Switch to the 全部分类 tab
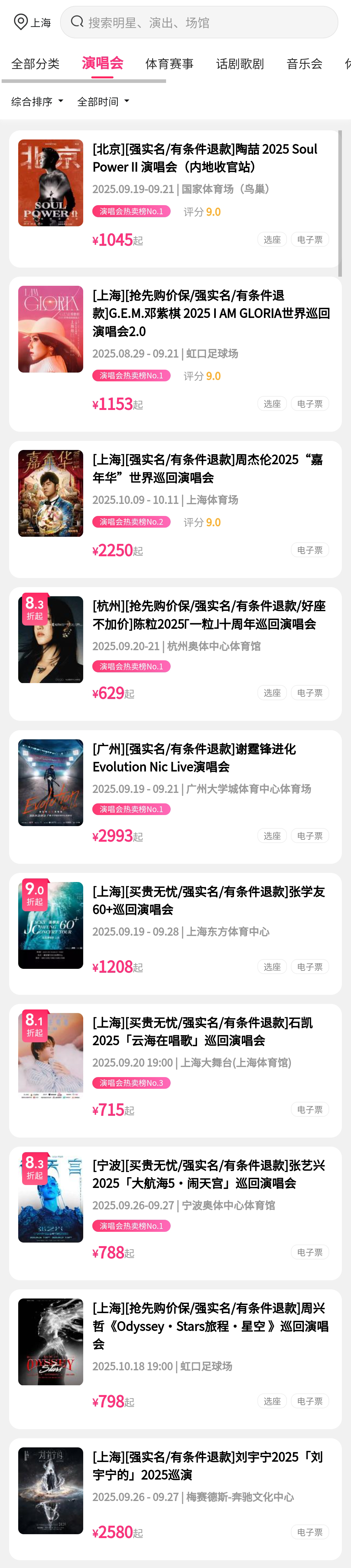 35,64
